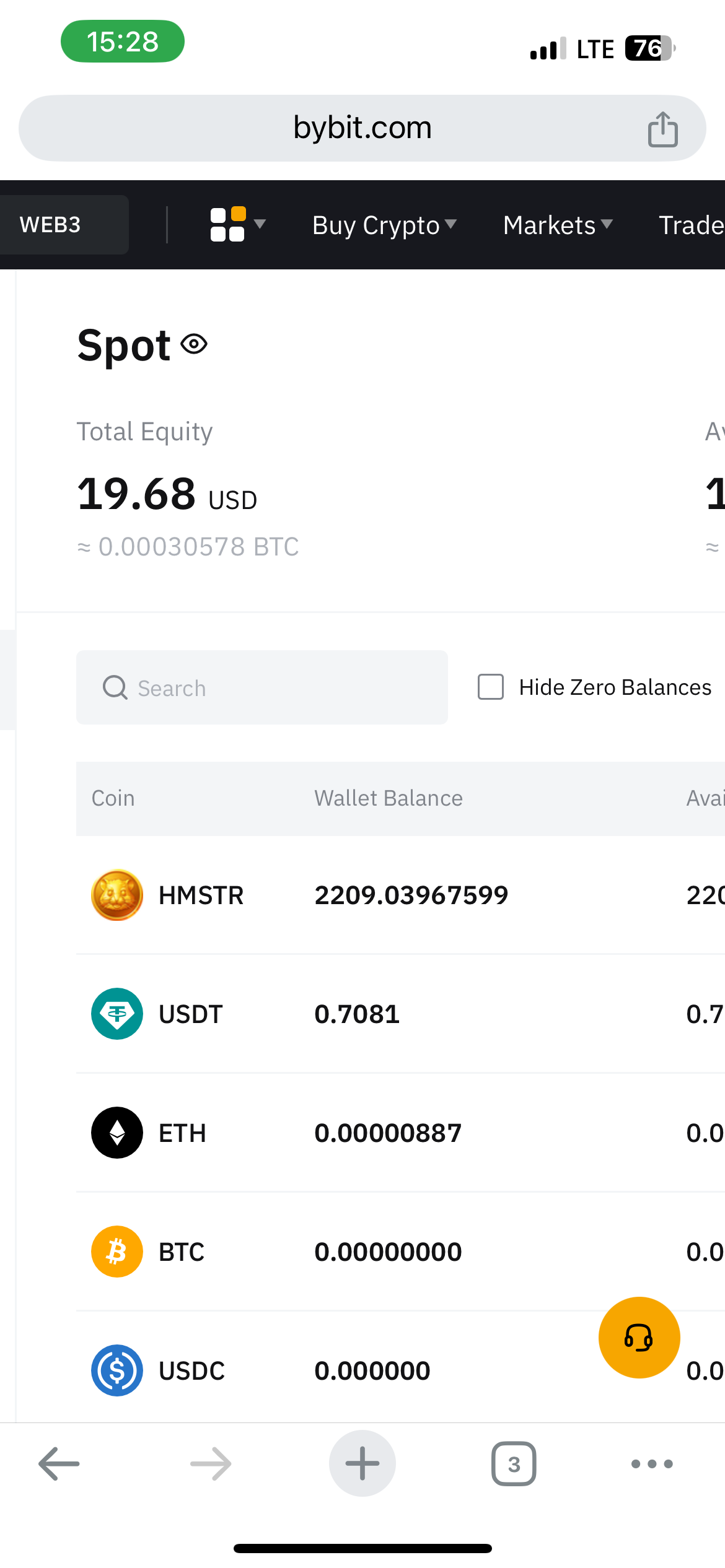This screenshot has height=1568, width=725.
Task: Open the tabs switcher showing 3
Action: [x=514, y=1464]
